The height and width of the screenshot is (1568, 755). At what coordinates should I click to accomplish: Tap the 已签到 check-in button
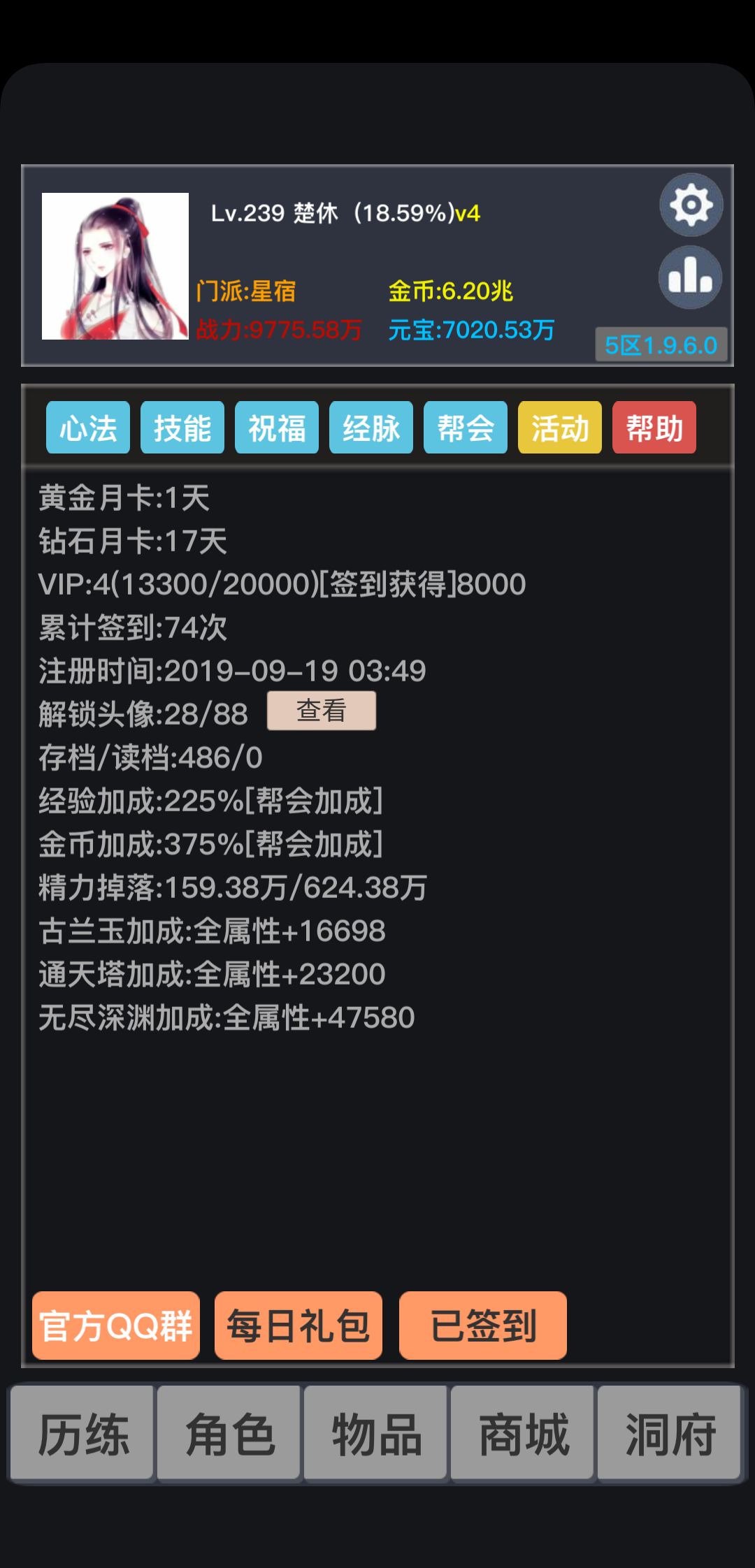click(483, 1326)
